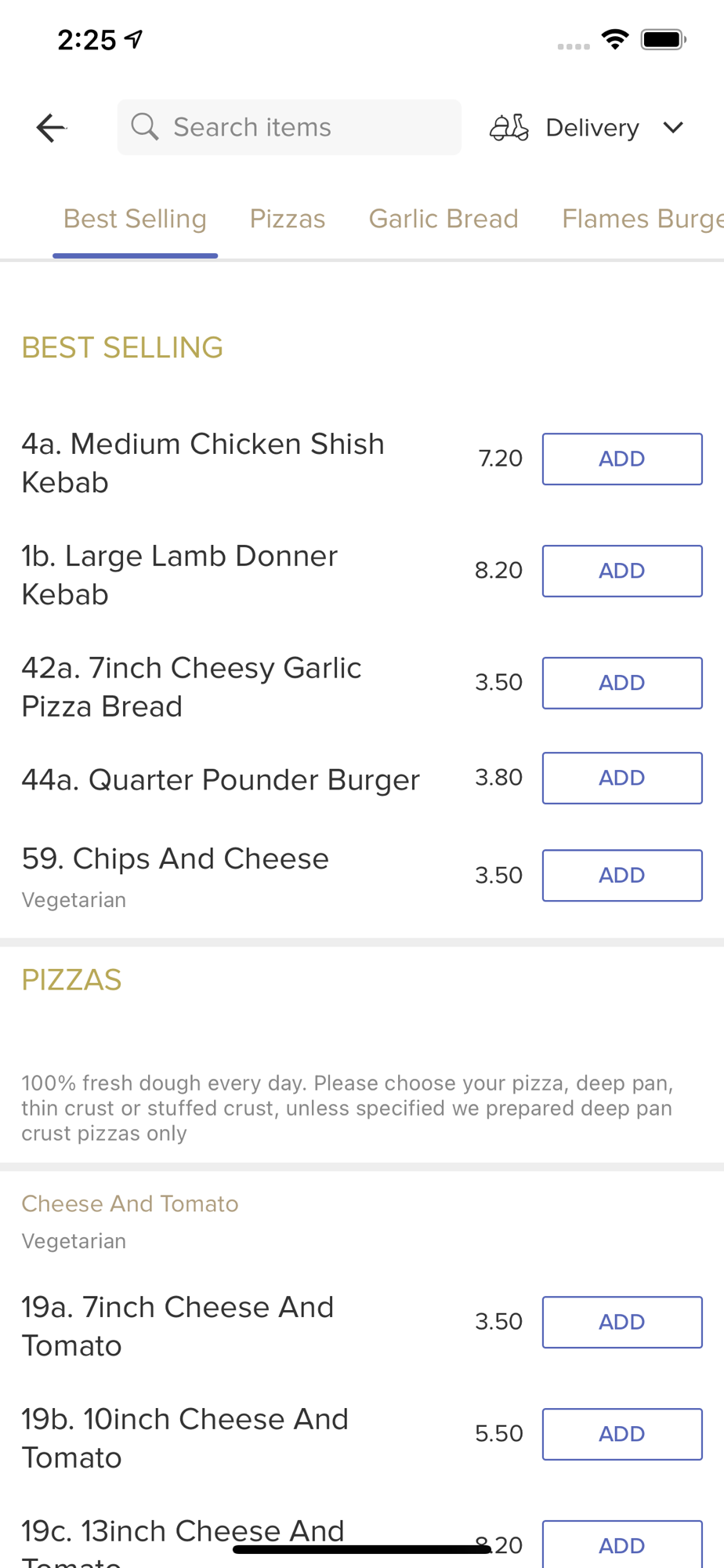Image resolution: width=724 pixels, height=1568 pixels.
Task: Switch to the Garlic Bread tab
Action: click(x=443, y=219)
